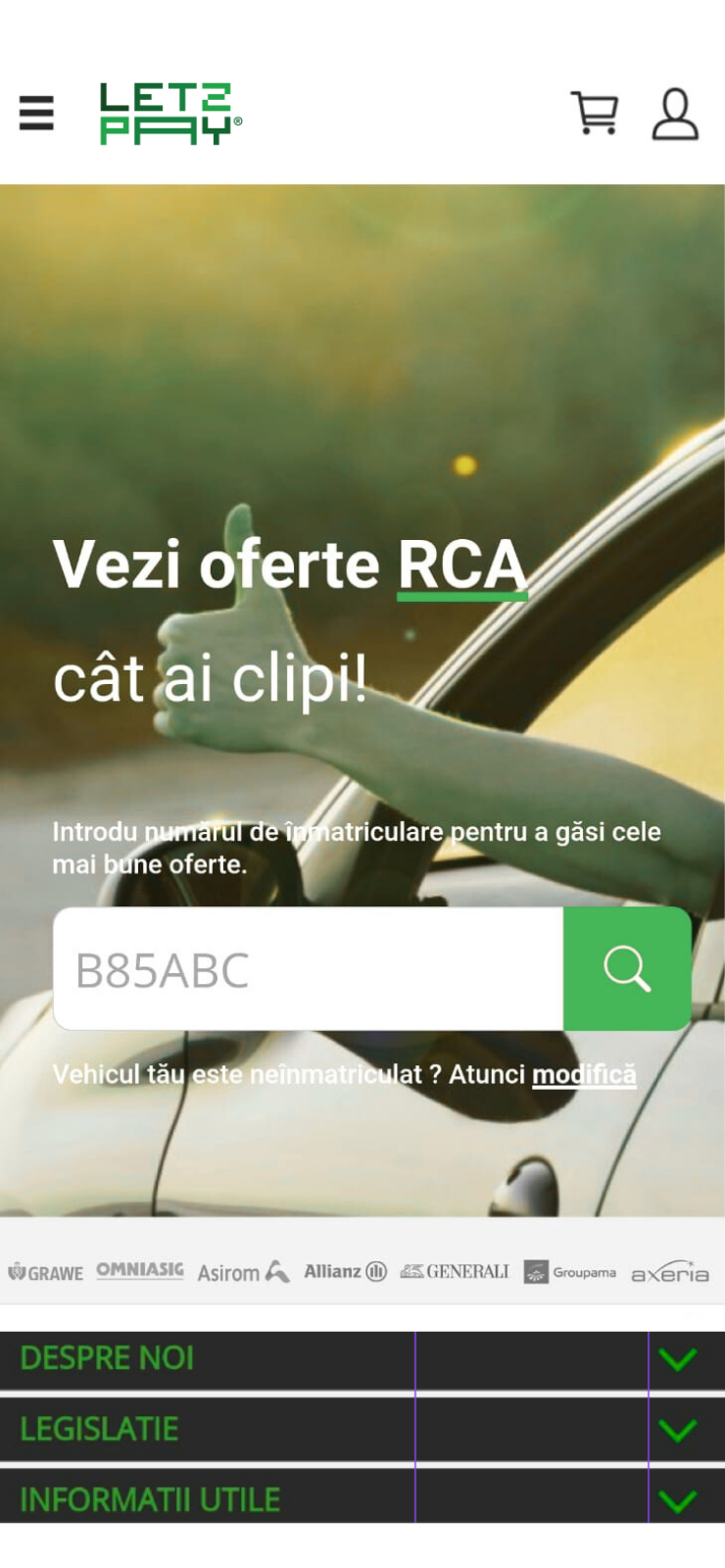
Task: Tap the B85ABC registration number field
Action: pos(308,969)
